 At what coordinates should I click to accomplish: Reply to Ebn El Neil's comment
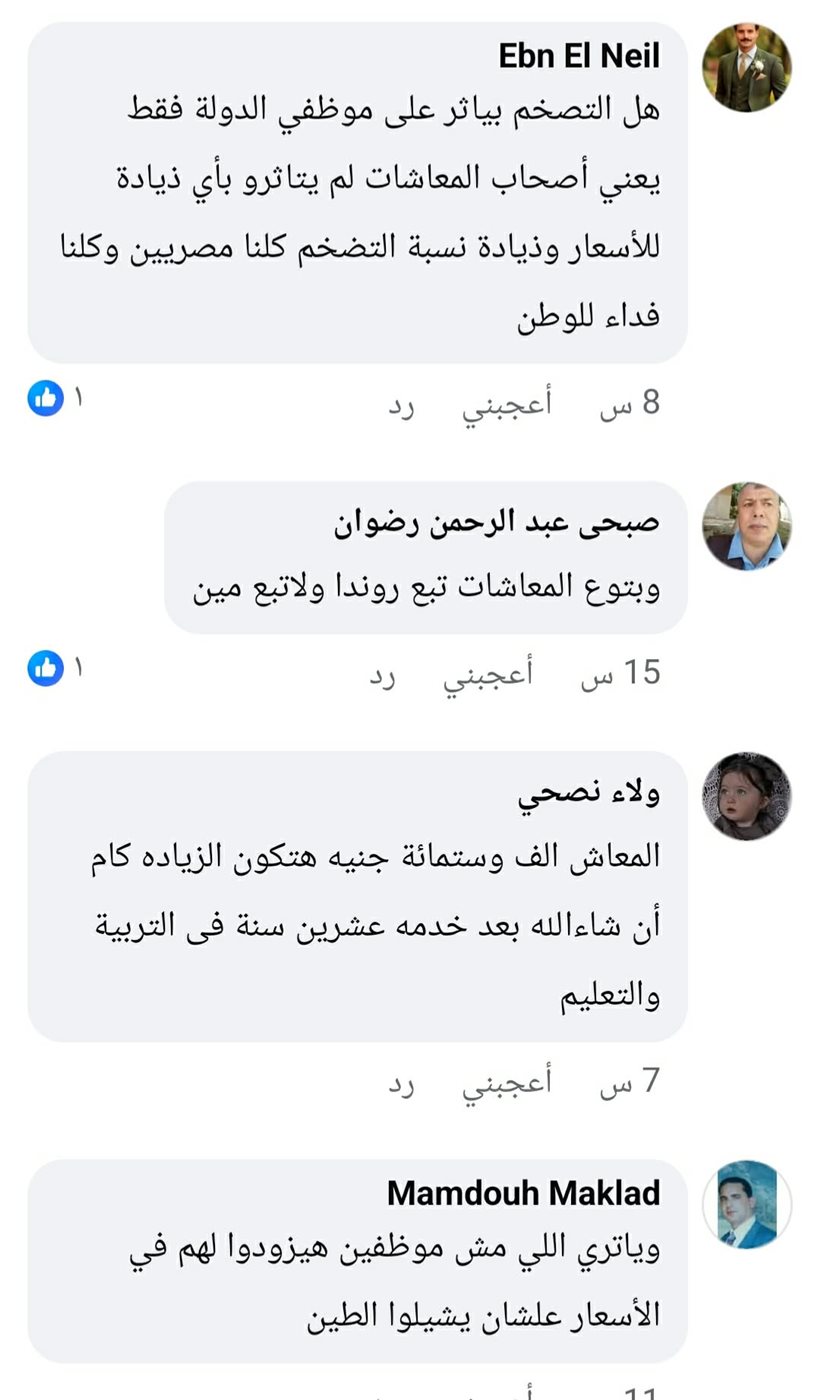[x=400, y=405]
